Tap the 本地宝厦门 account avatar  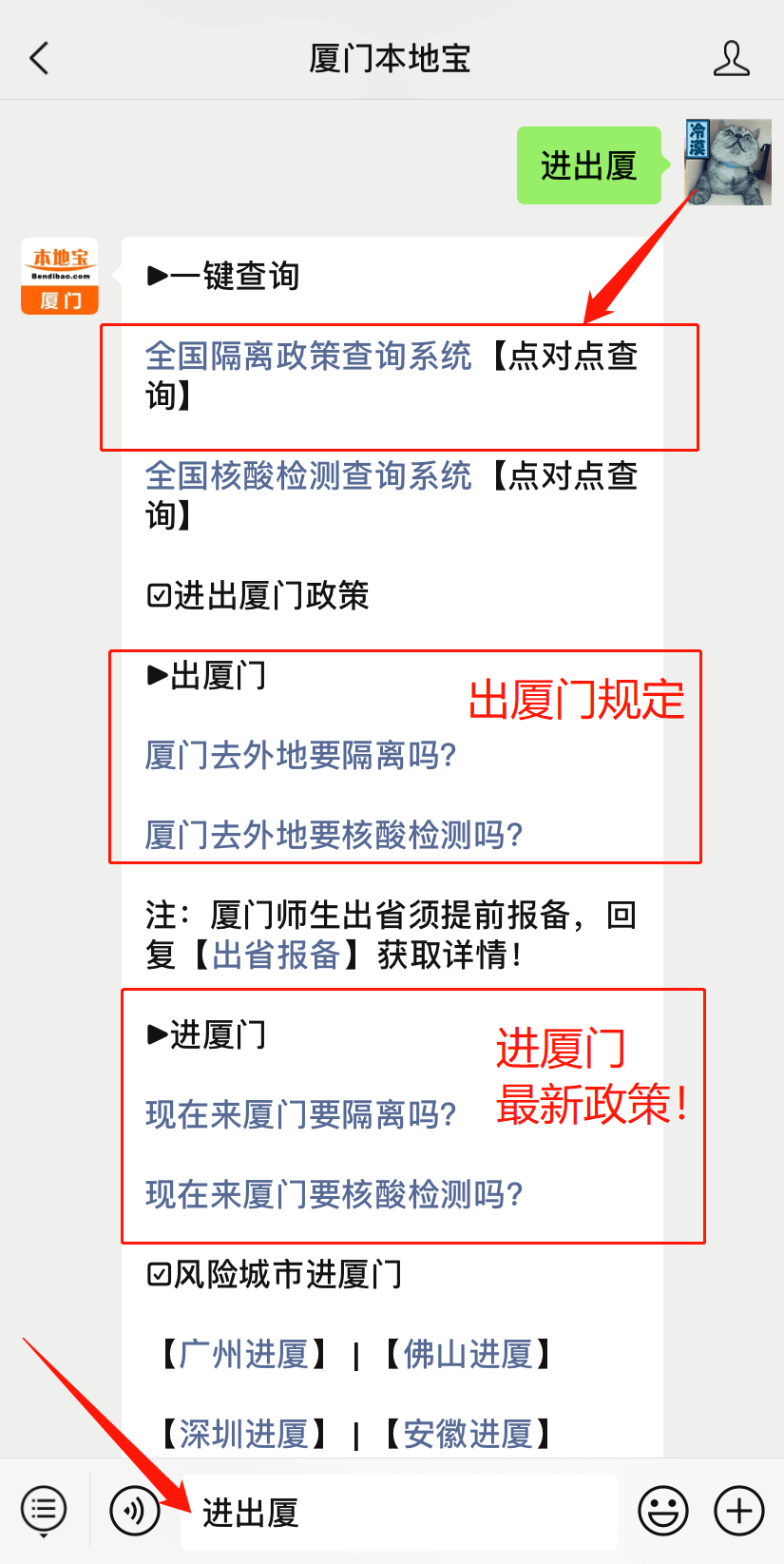click(x=59, y=275)
